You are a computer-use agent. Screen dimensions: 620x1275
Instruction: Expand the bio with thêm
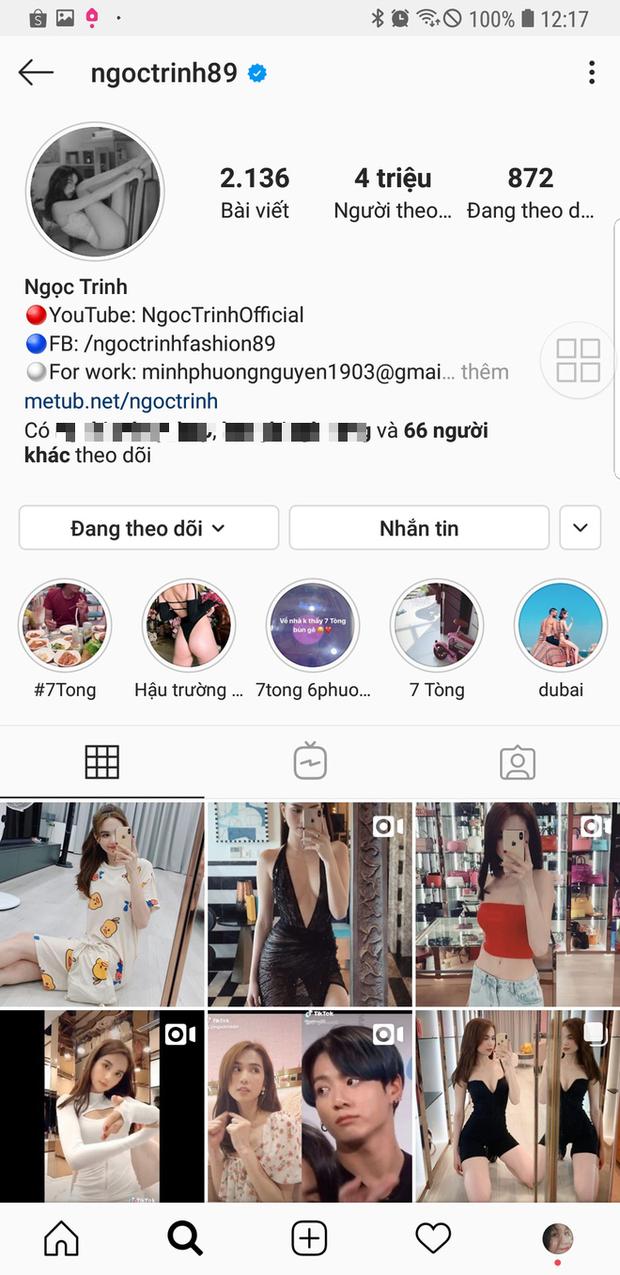(485, 372)
